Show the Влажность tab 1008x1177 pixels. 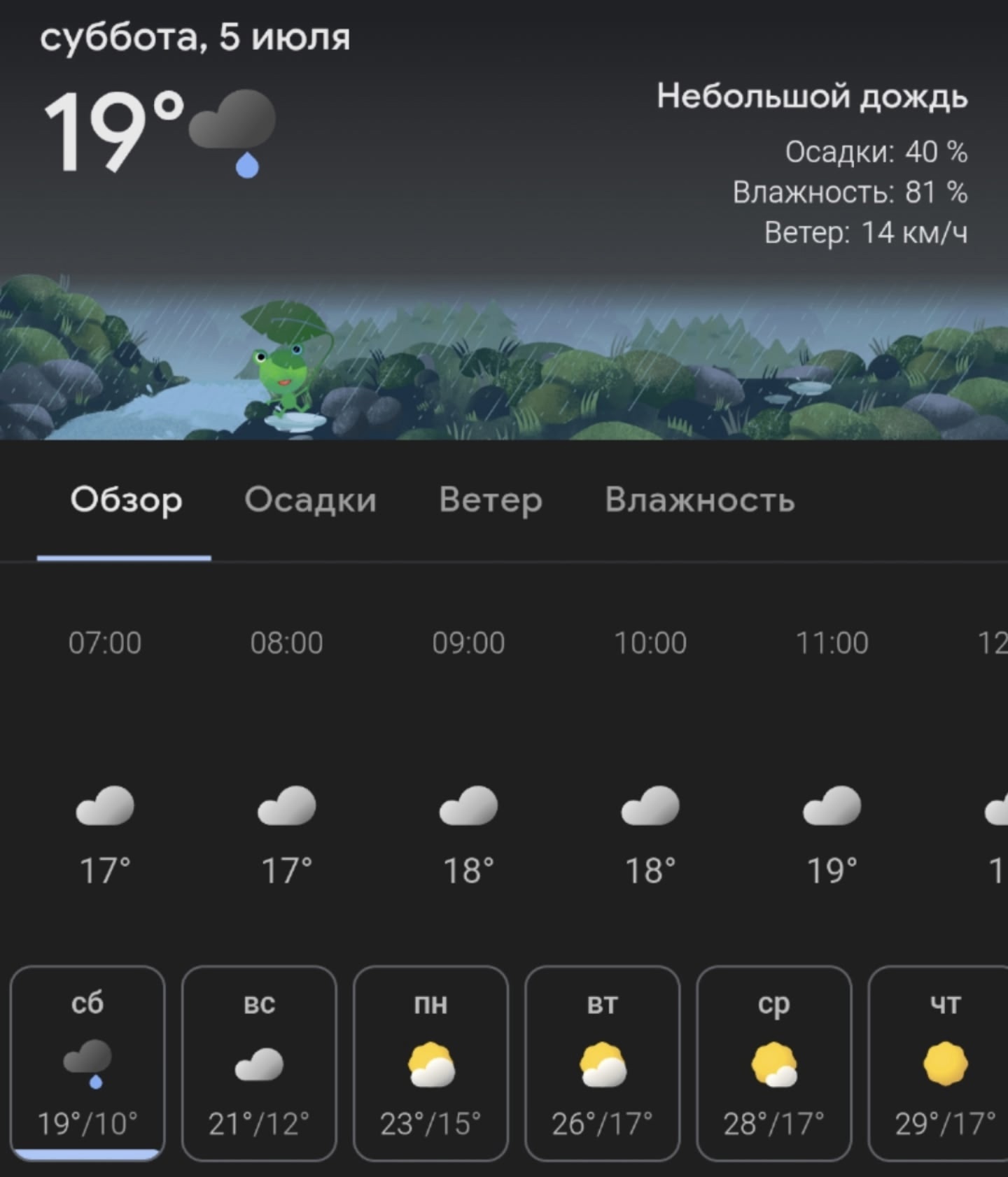699,500
